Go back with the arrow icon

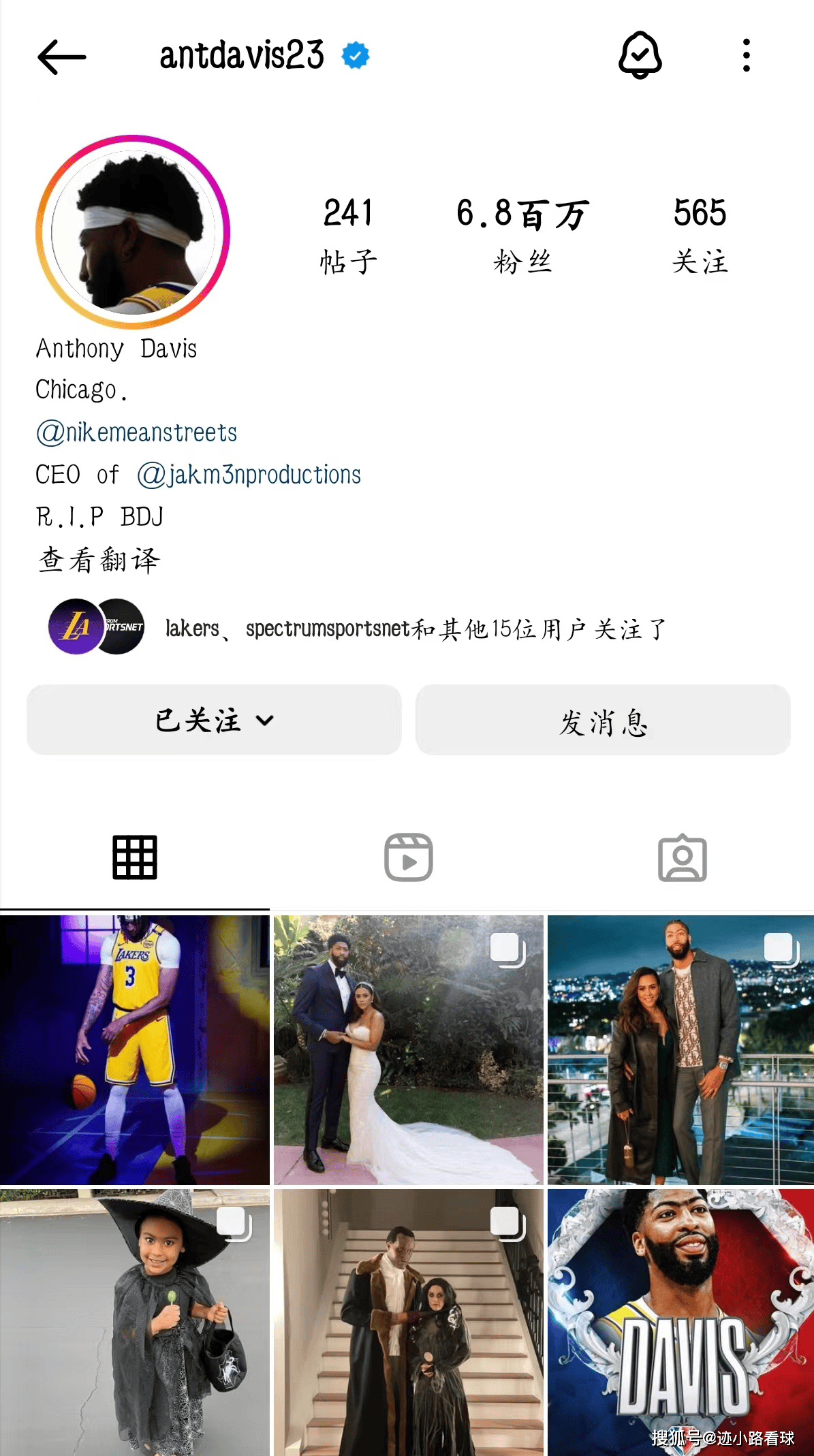61,57
